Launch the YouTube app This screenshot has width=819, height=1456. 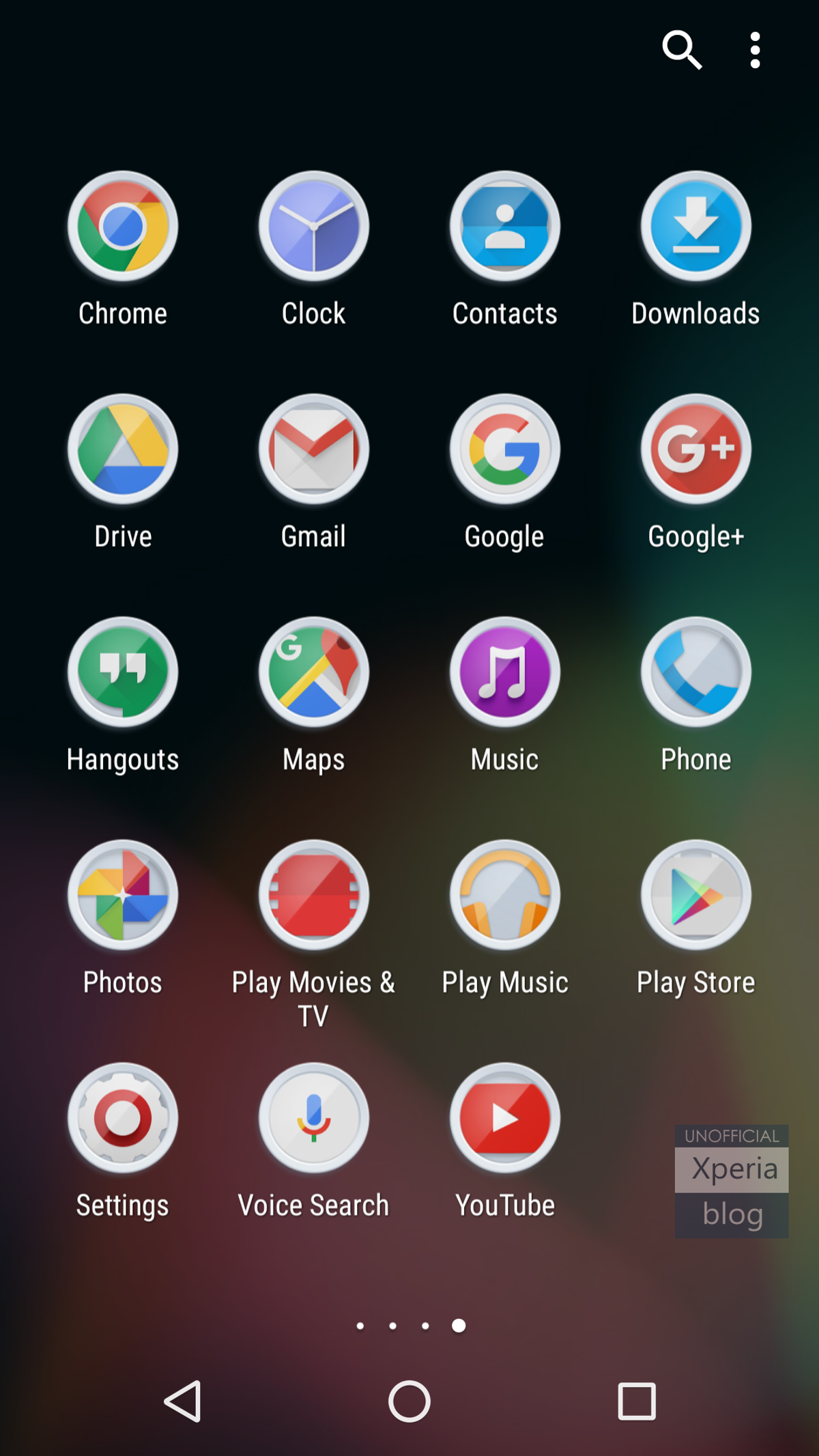(x=505, y=1118)
